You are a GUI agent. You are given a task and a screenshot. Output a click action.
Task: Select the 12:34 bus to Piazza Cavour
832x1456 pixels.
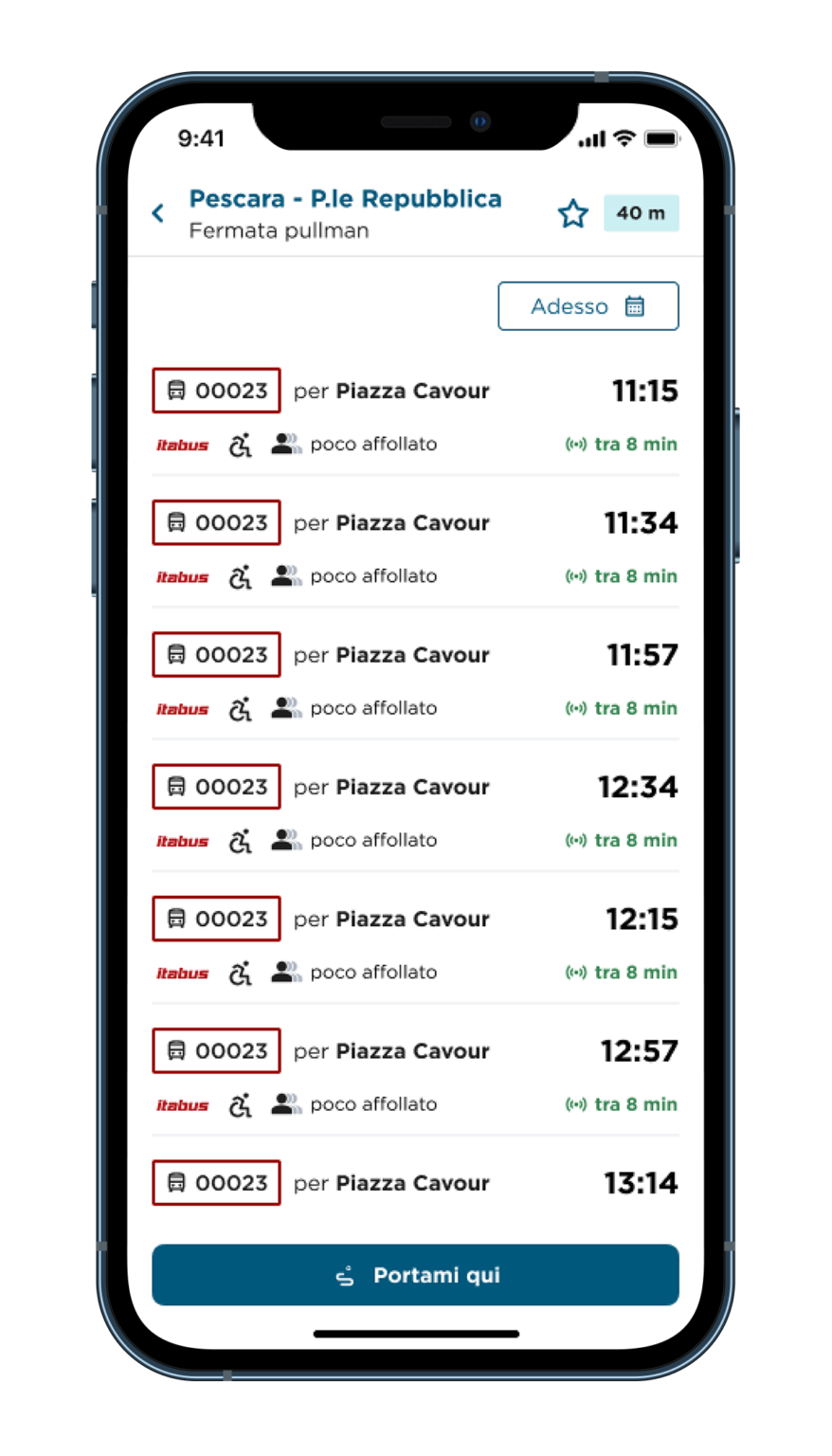click(415, 812)
